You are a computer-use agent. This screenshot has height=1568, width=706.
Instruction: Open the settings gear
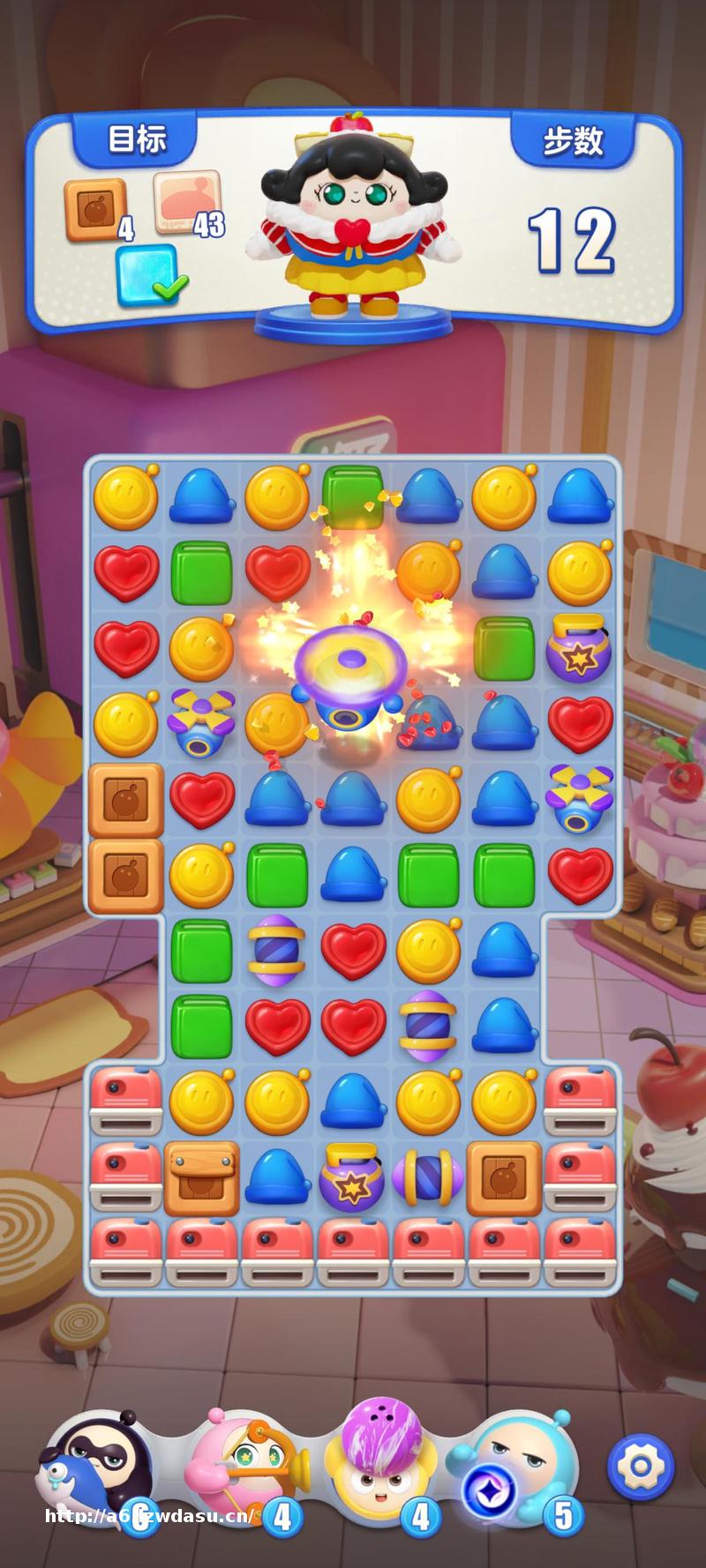[641, 1466]
